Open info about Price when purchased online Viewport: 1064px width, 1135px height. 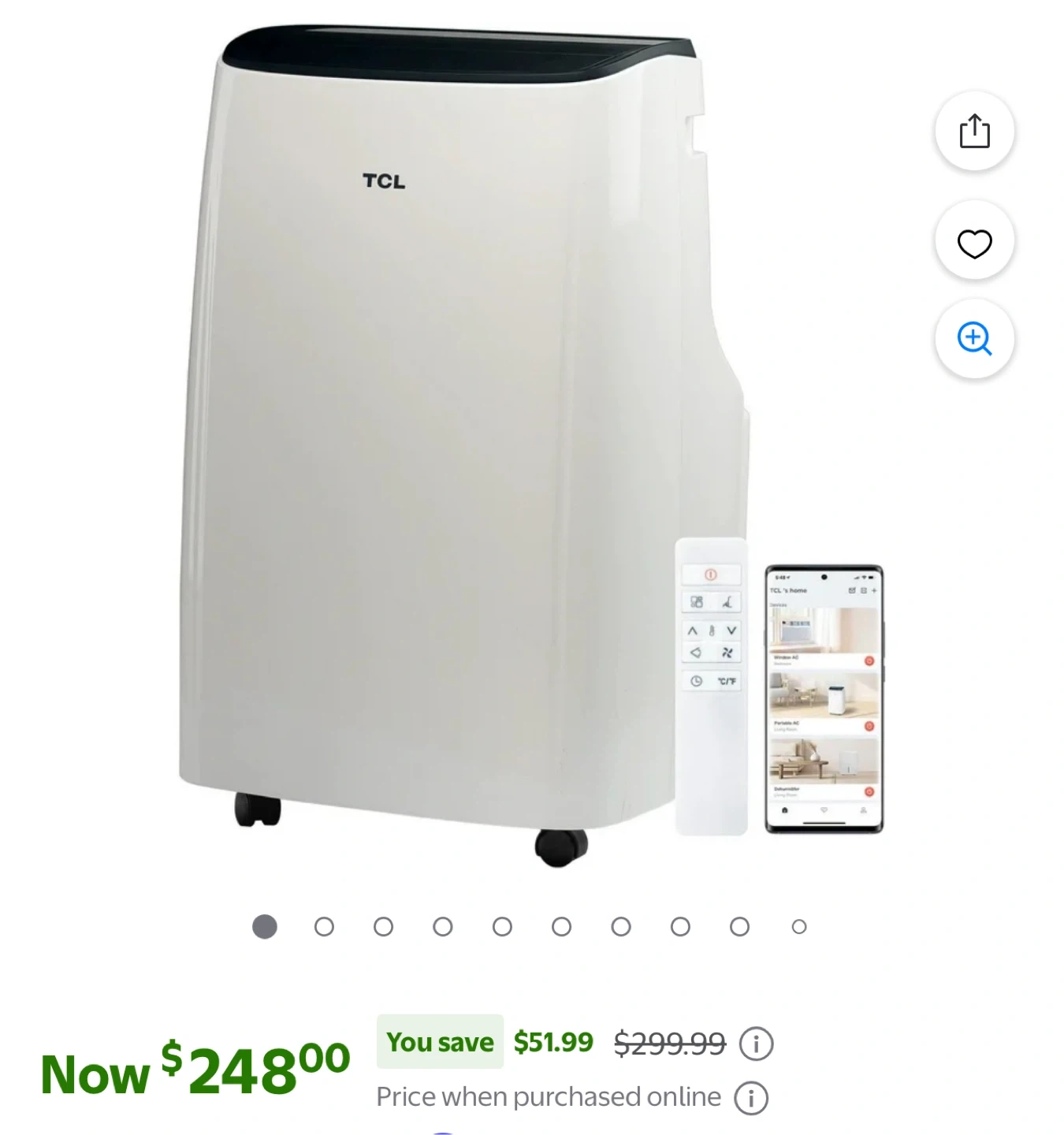point(750,1098)
